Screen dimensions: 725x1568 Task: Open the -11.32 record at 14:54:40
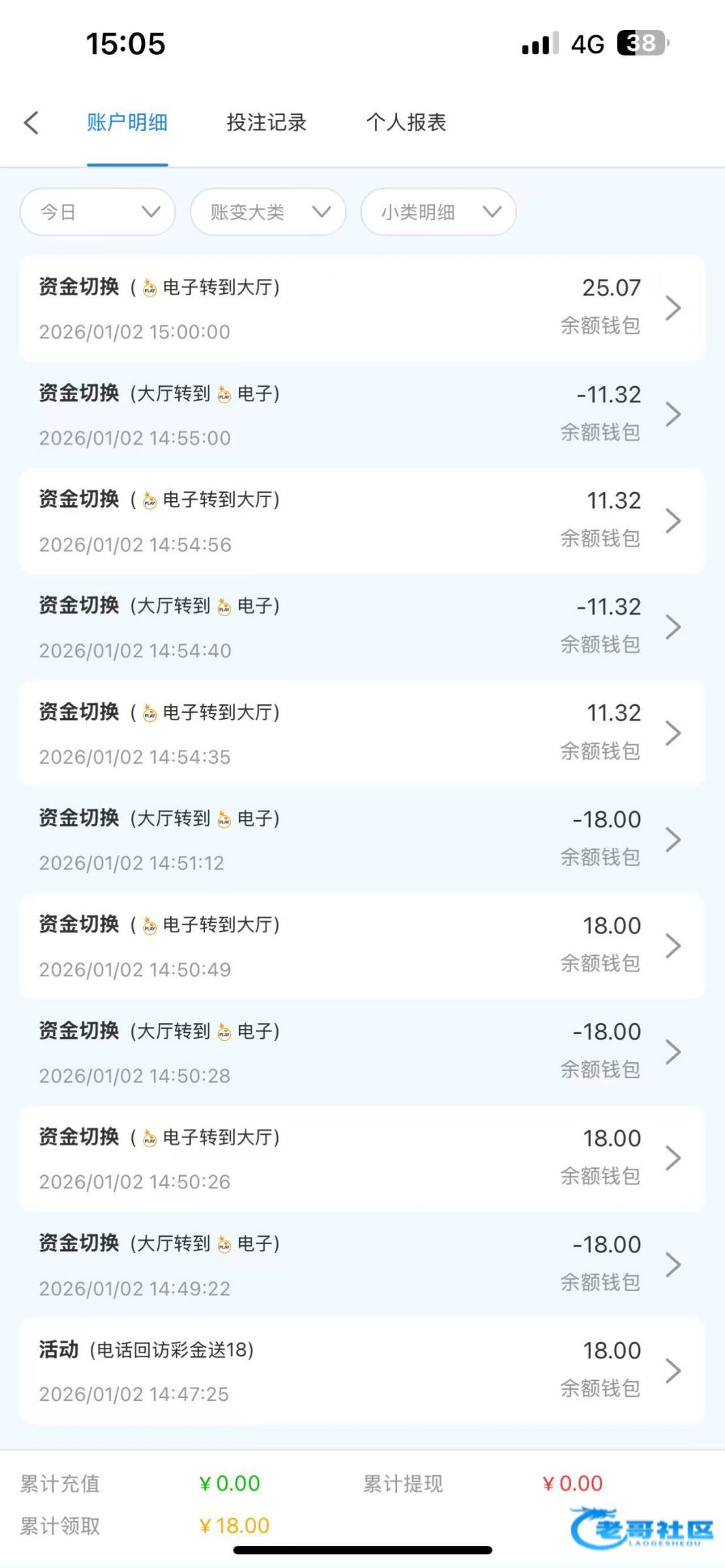tap(362, 627)
